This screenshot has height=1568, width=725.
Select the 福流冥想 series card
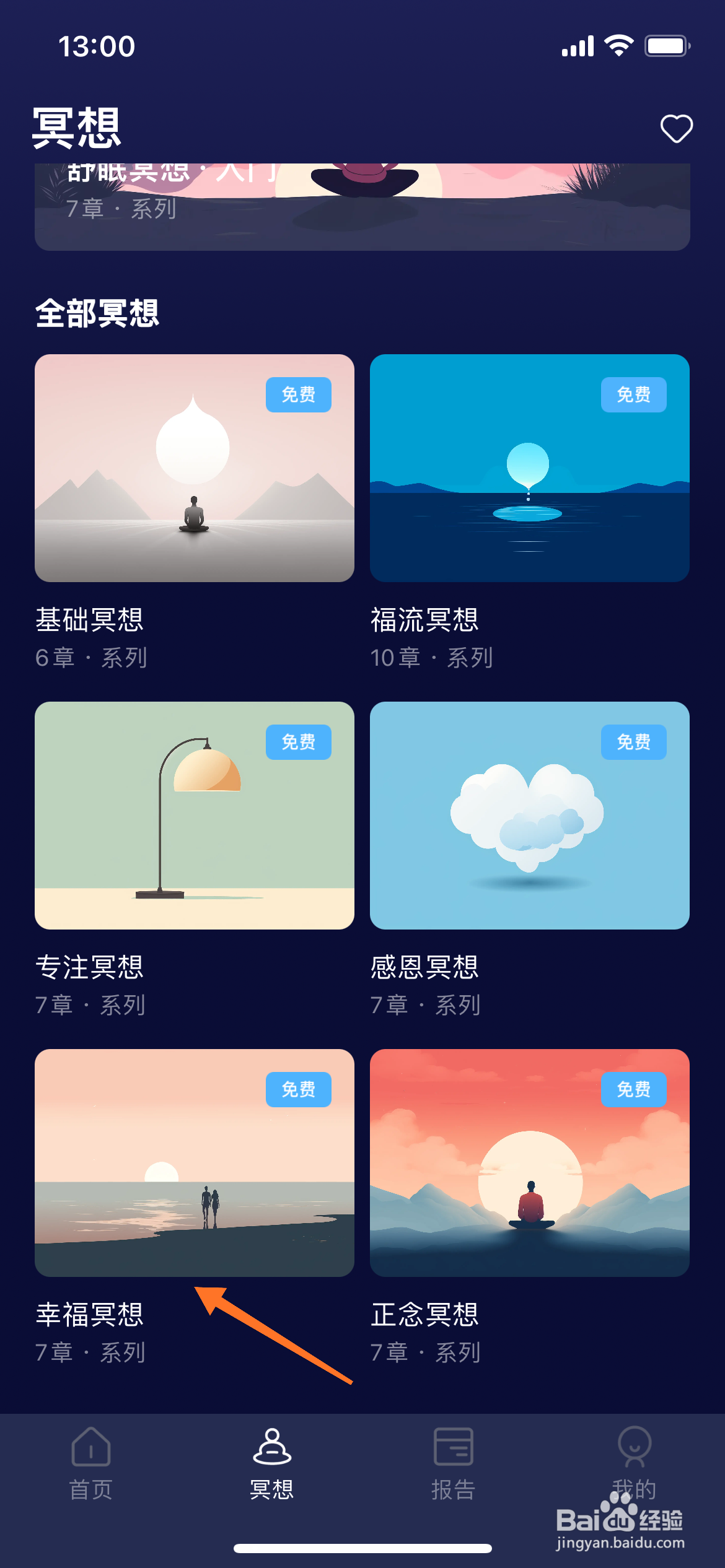tap(529, 468)
